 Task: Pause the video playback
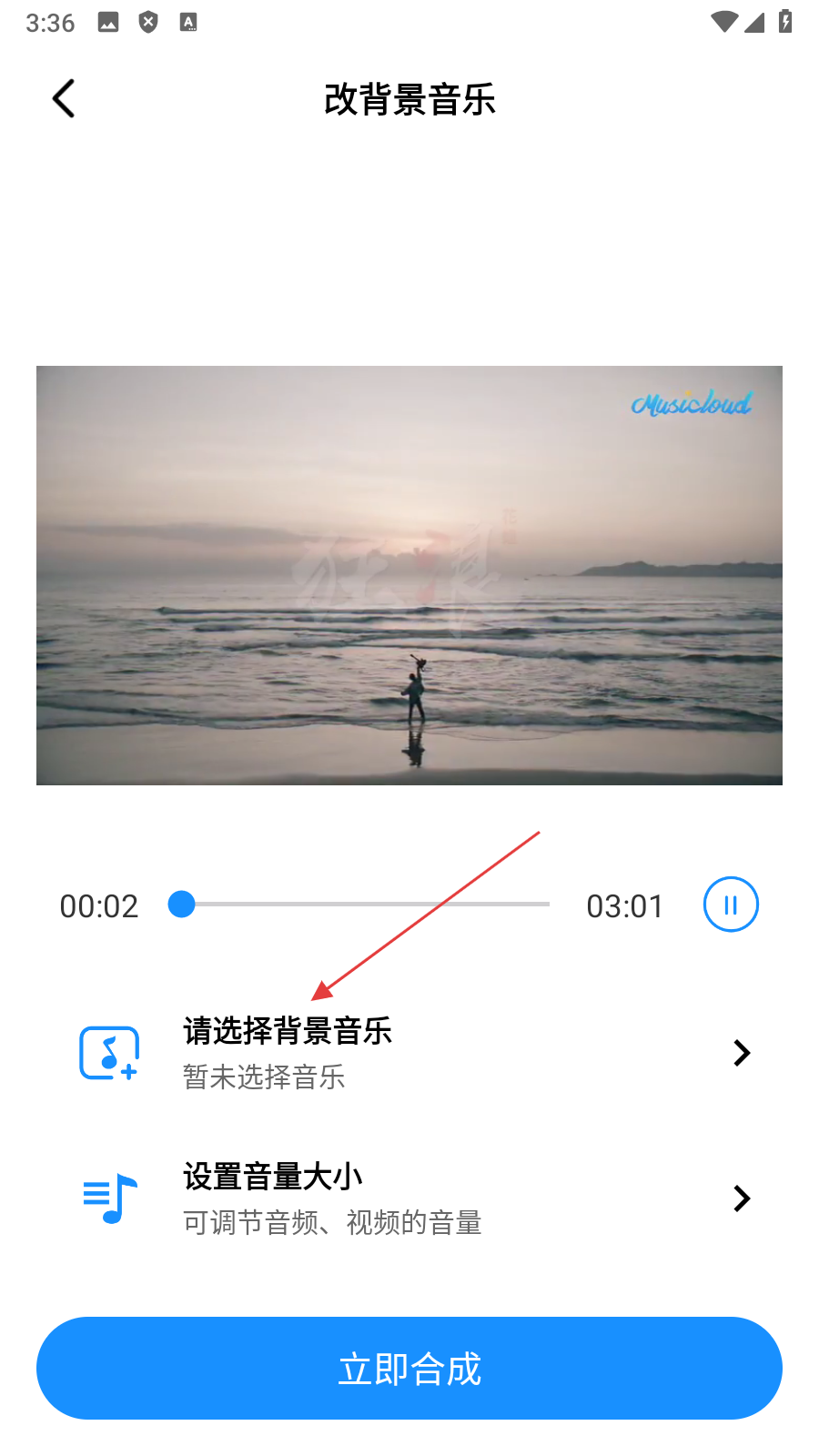[x=730, y=905]
